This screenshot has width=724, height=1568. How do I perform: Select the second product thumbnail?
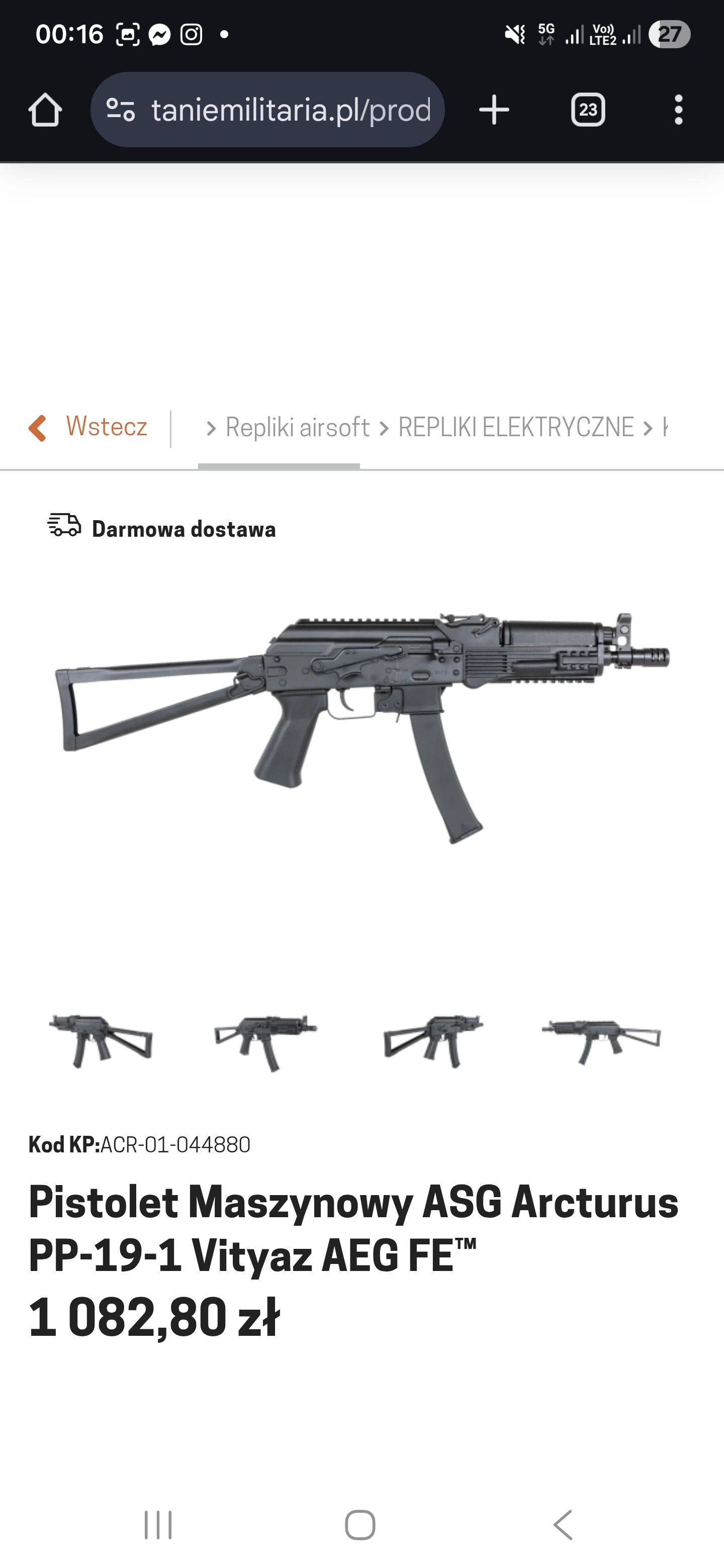tap(266, 1041)
